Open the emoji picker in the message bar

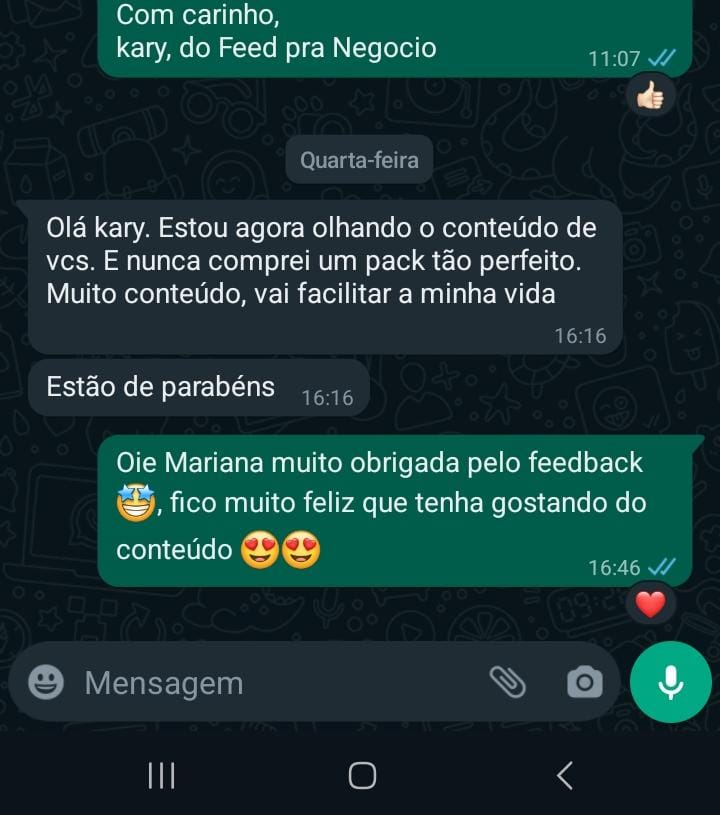(44, 683)
